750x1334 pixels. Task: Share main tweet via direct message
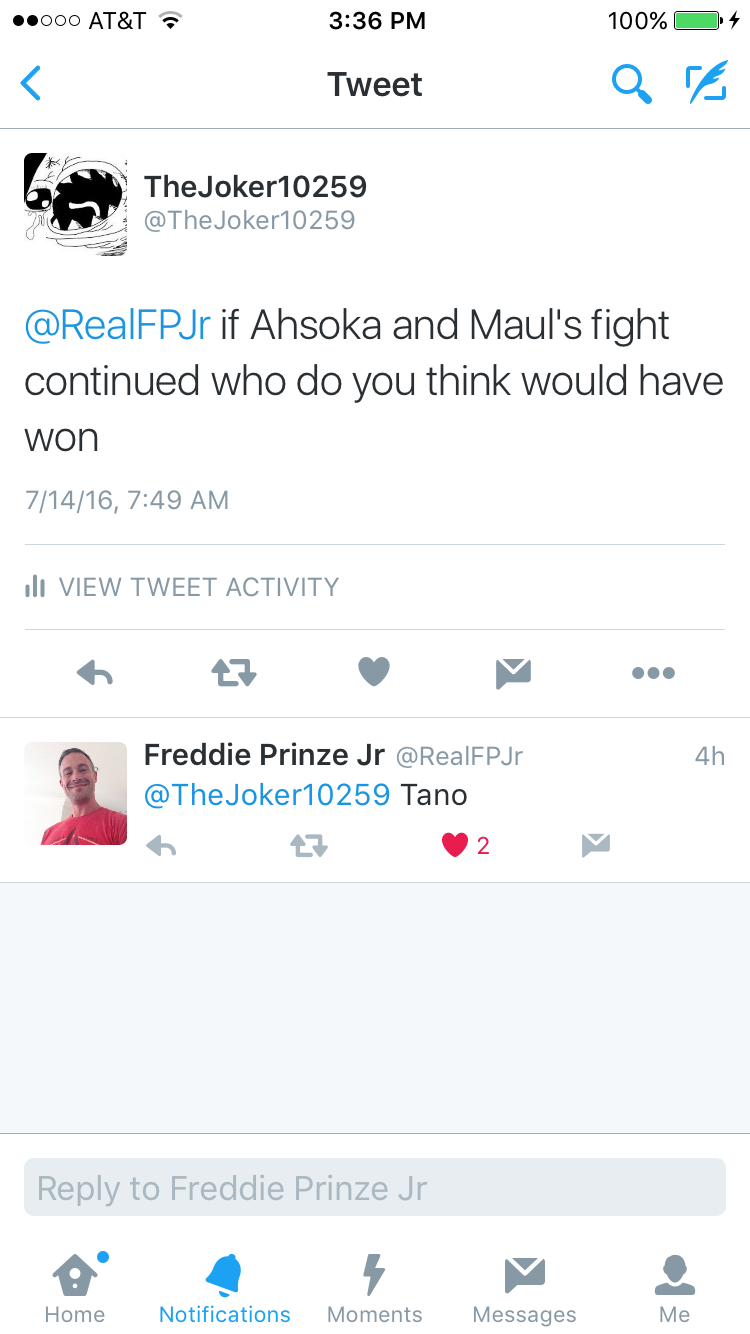coord(513,673)
